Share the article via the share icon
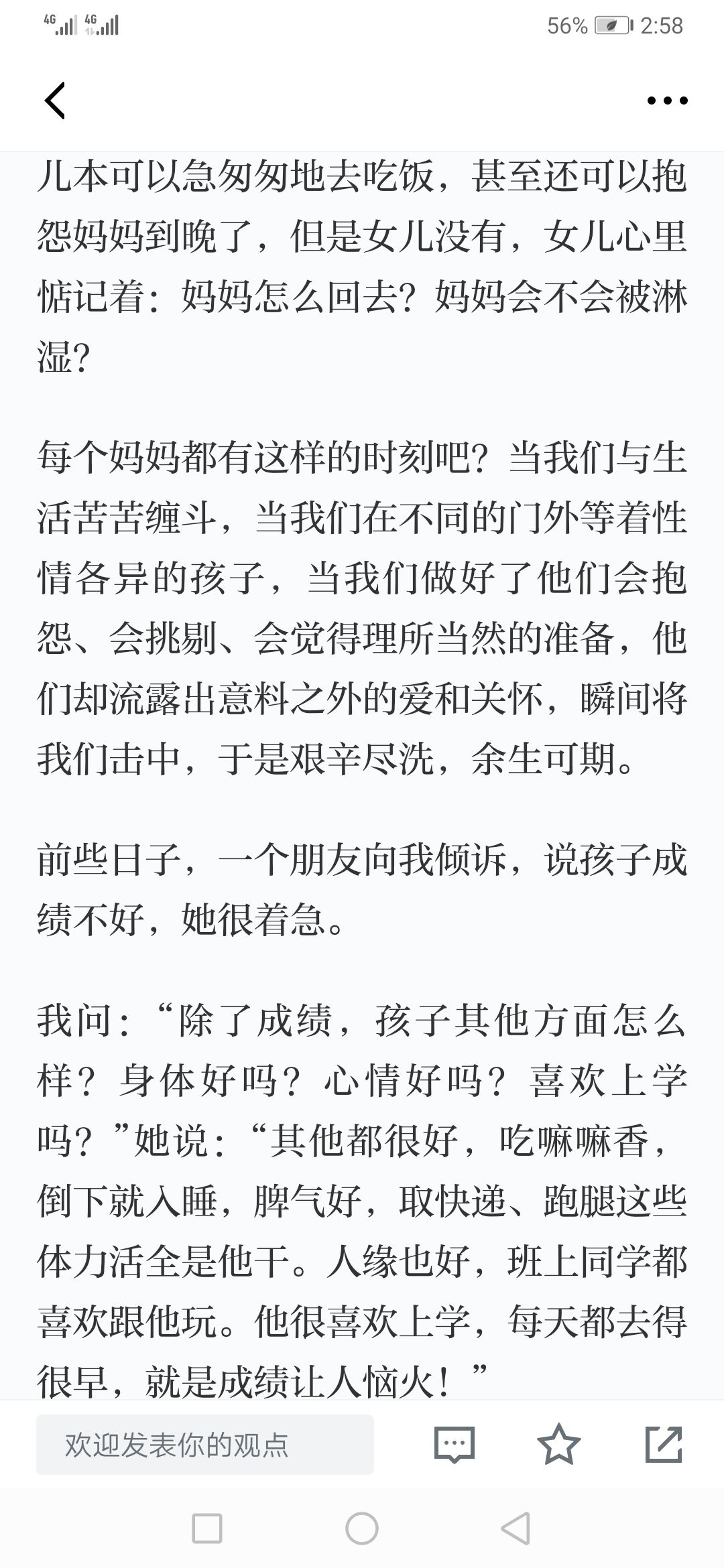This screenshot has width=724, height=1568. pyautogui.click(x=664, y=1444)
